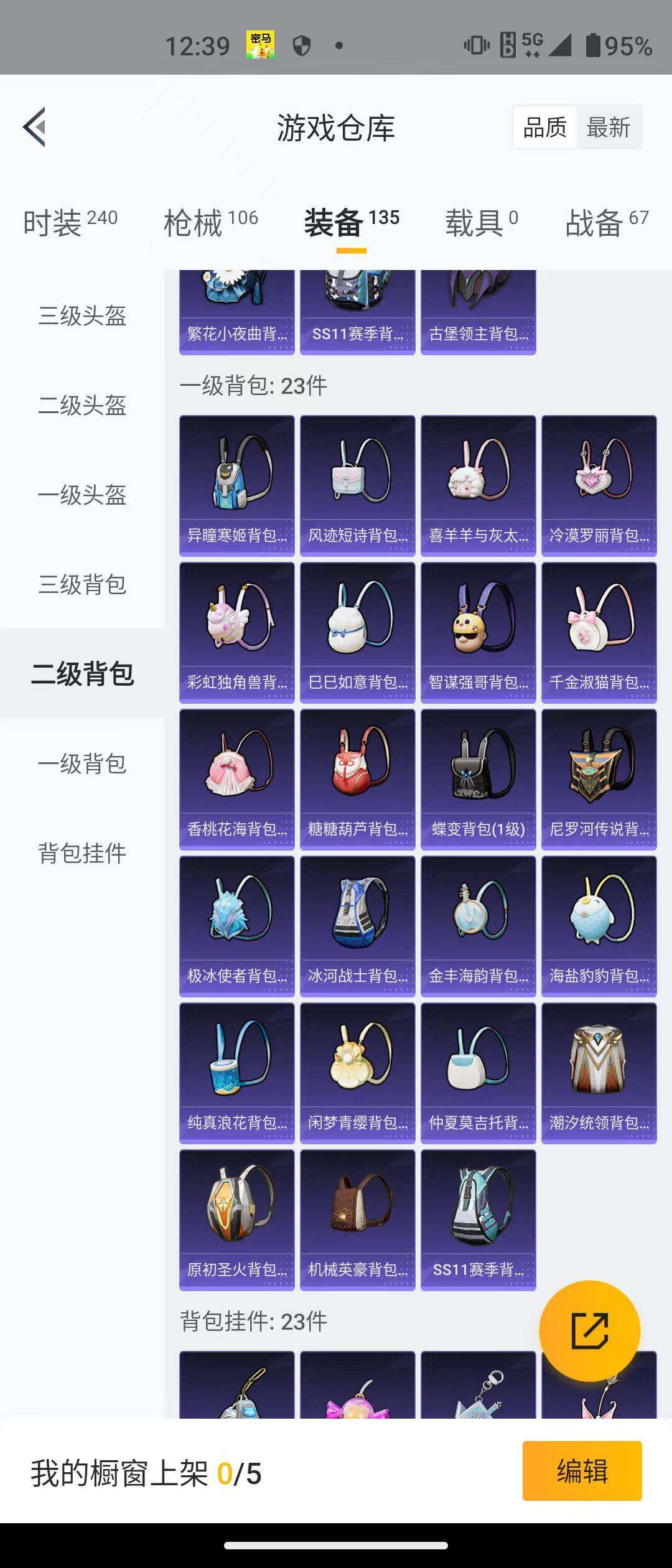
Task: View the 机械英豪背包 item
Action: (x=358, y=1220)
